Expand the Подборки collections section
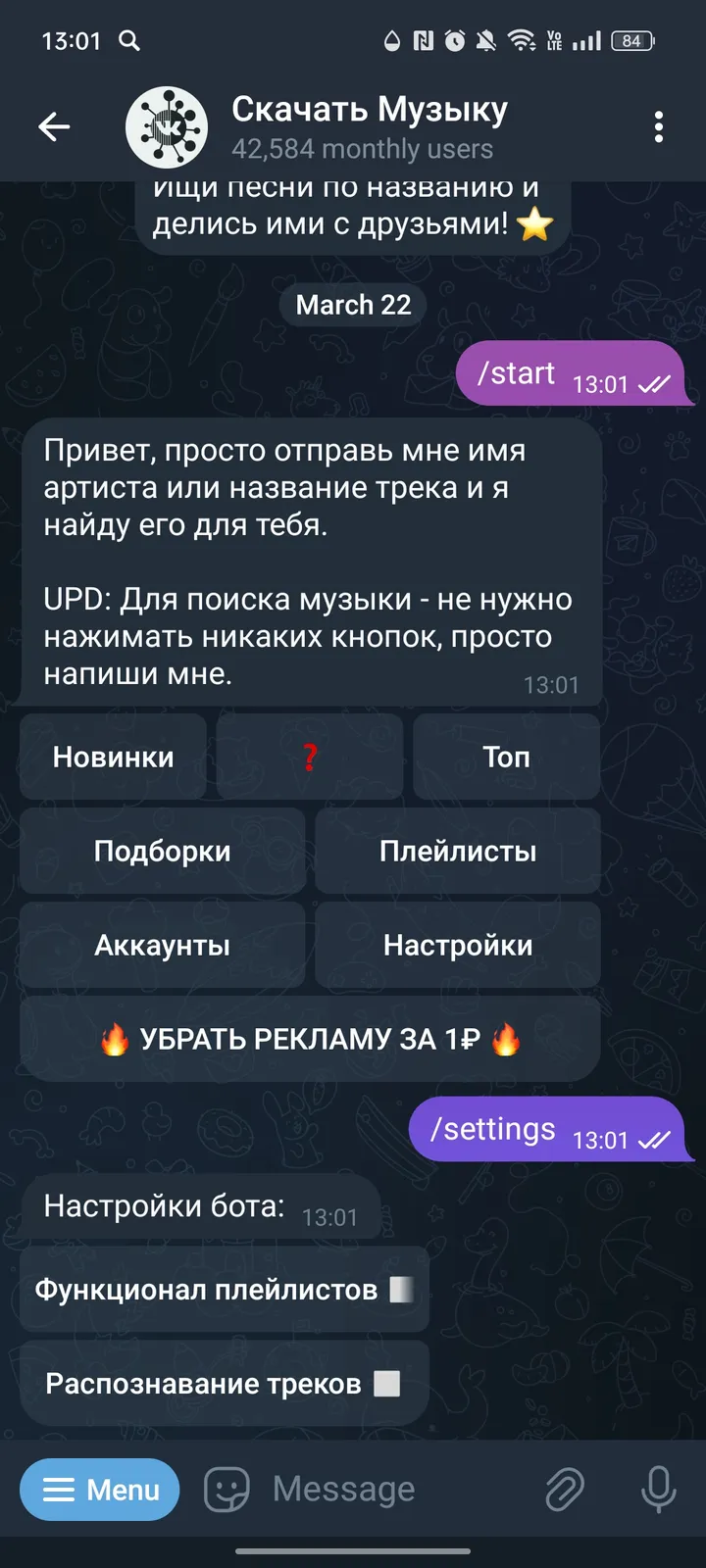 pyautogui.click(x=162, y=852)
